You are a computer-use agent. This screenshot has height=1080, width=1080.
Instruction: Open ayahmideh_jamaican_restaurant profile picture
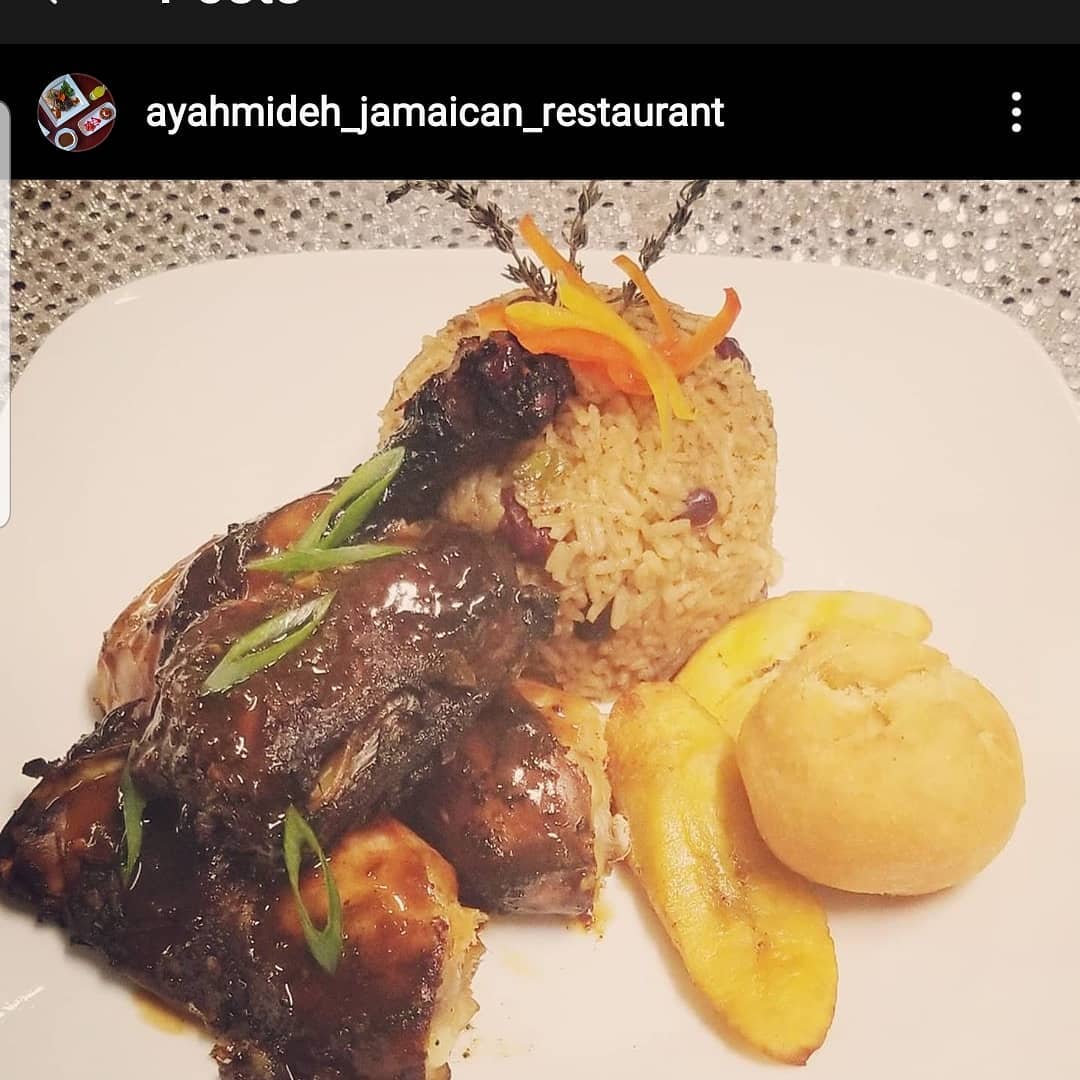point(77,112)
